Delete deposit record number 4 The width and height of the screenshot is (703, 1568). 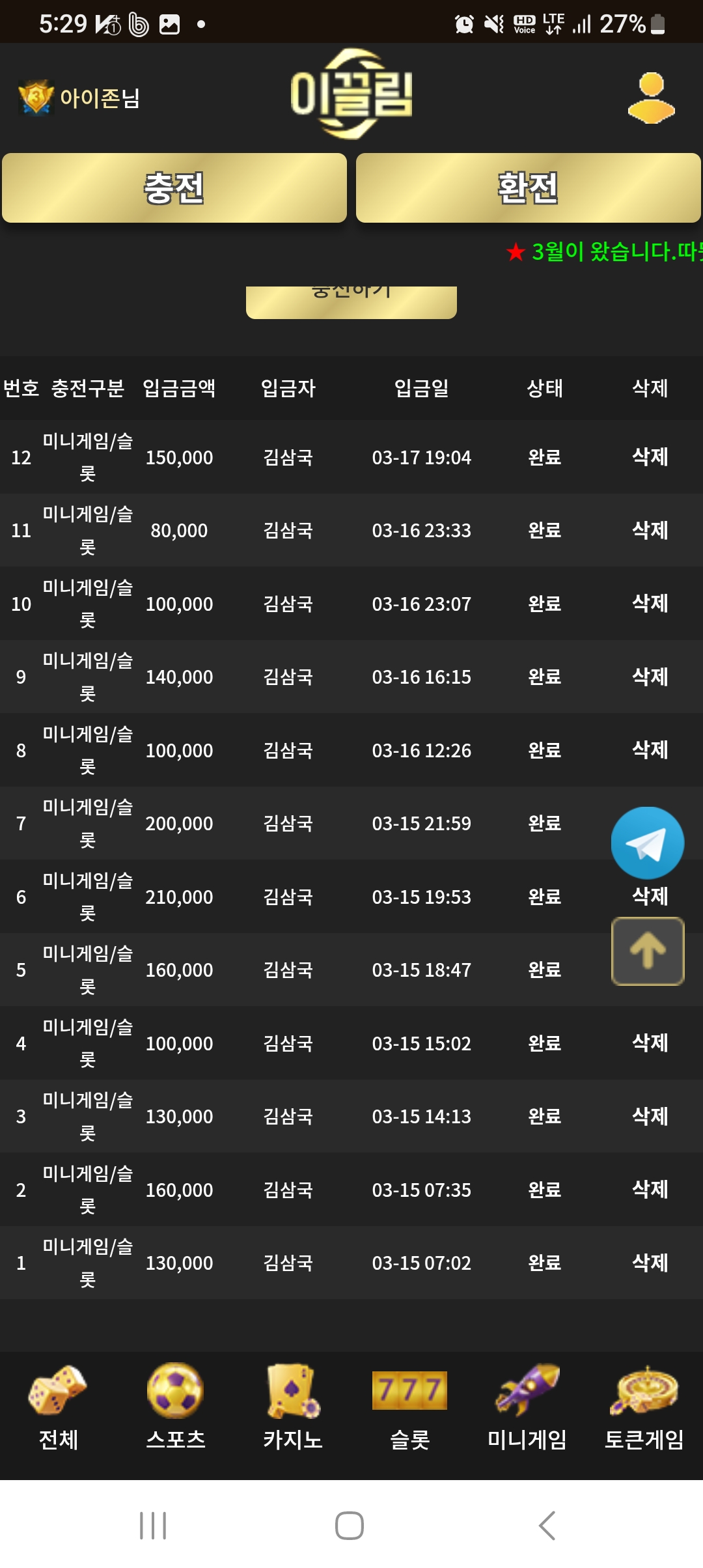650,1043
